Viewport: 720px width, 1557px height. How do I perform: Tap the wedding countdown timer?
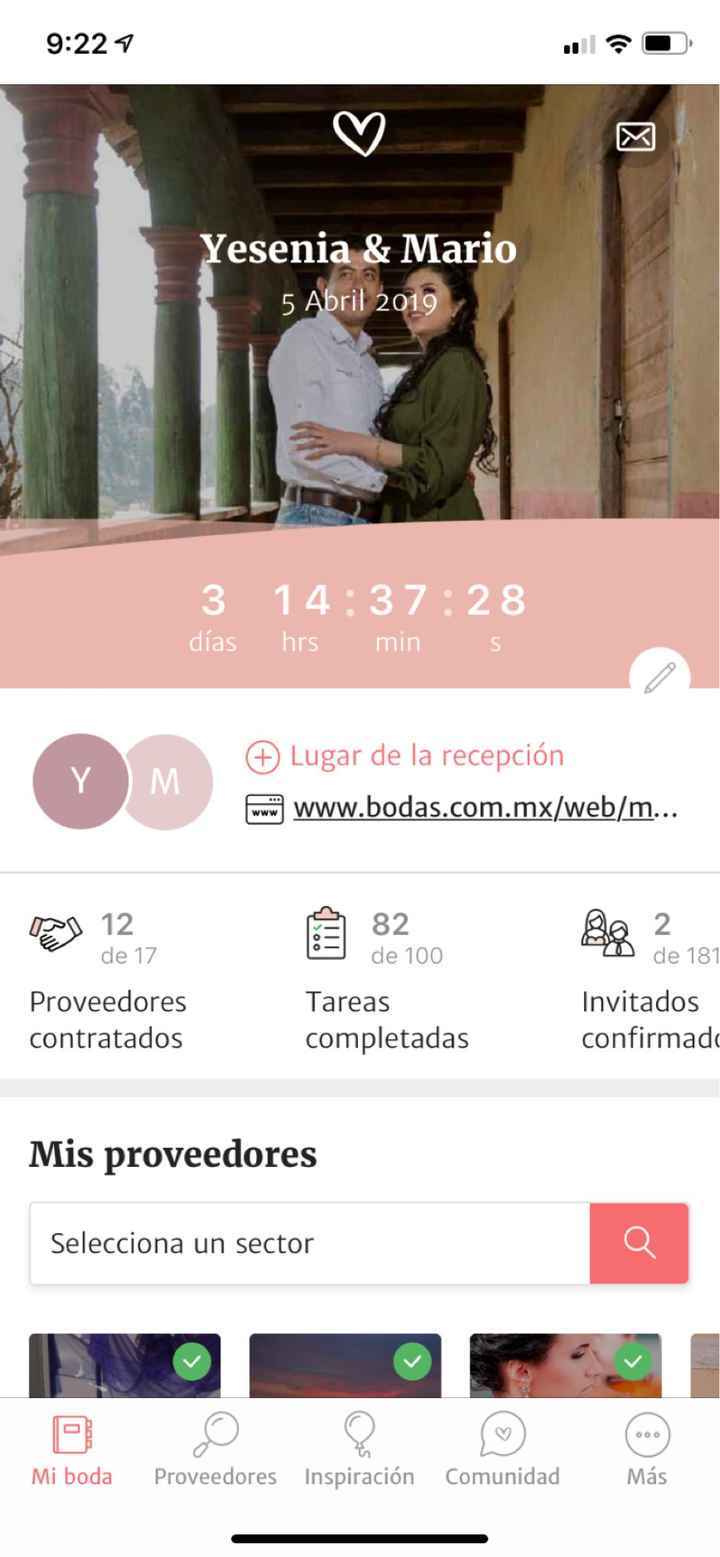coord(360,612)
